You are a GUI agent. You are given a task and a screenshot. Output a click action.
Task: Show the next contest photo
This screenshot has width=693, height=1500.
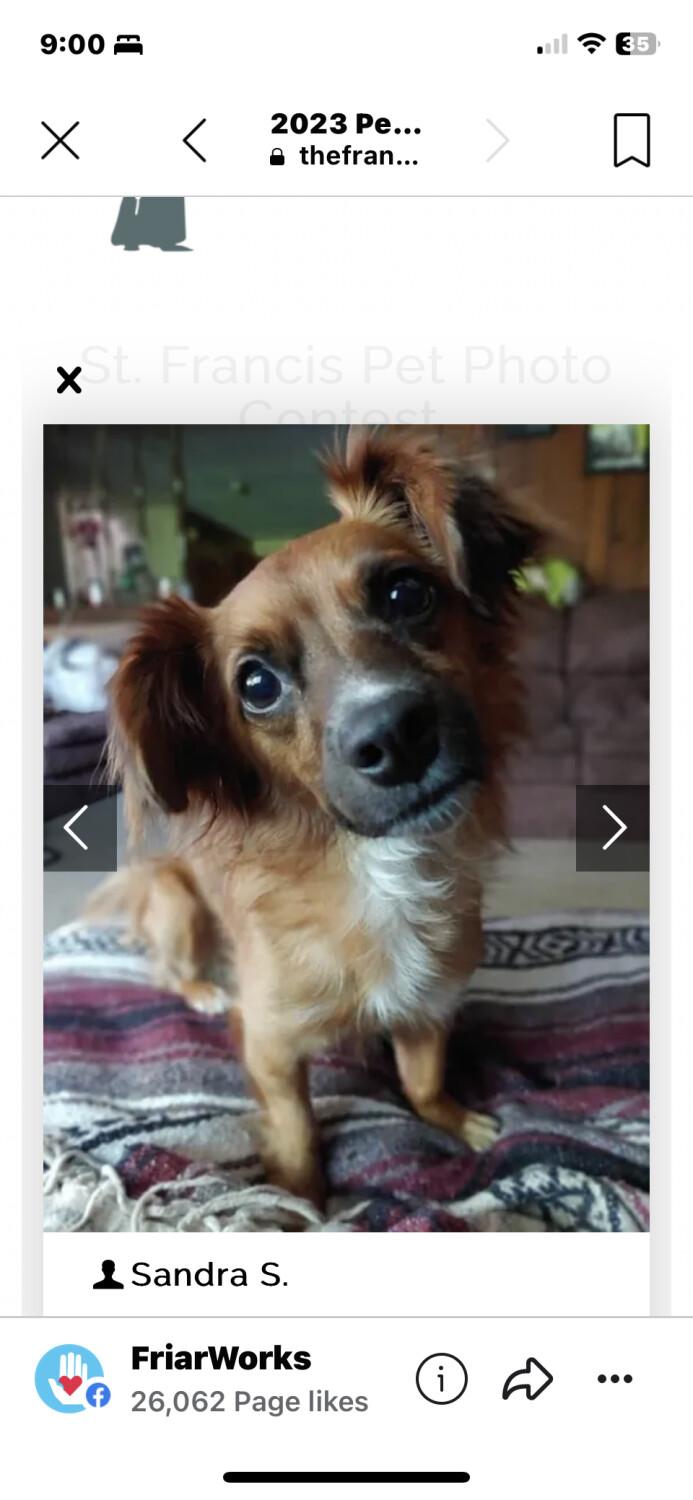point(613,828)
